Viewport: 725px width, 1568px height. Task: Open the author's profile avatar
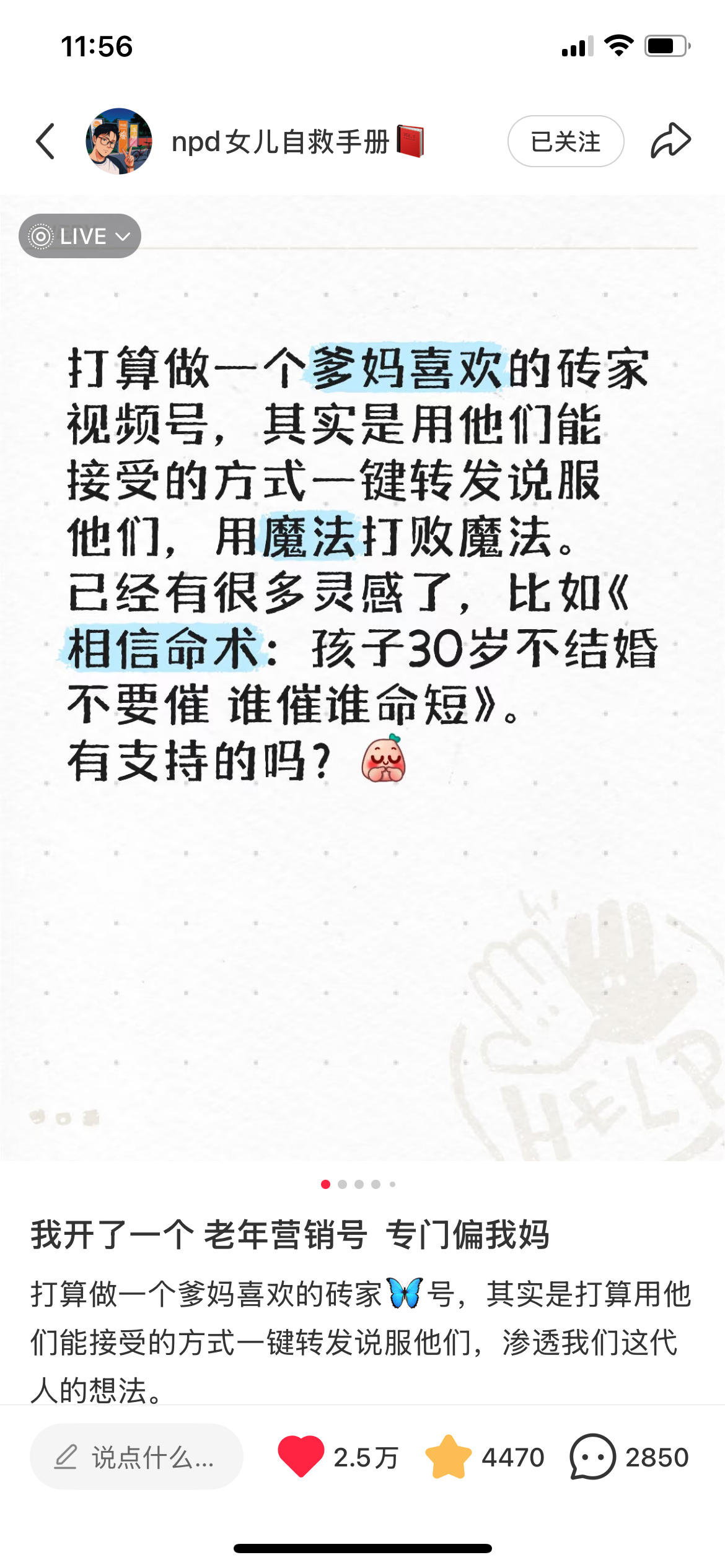pos(118,141)
